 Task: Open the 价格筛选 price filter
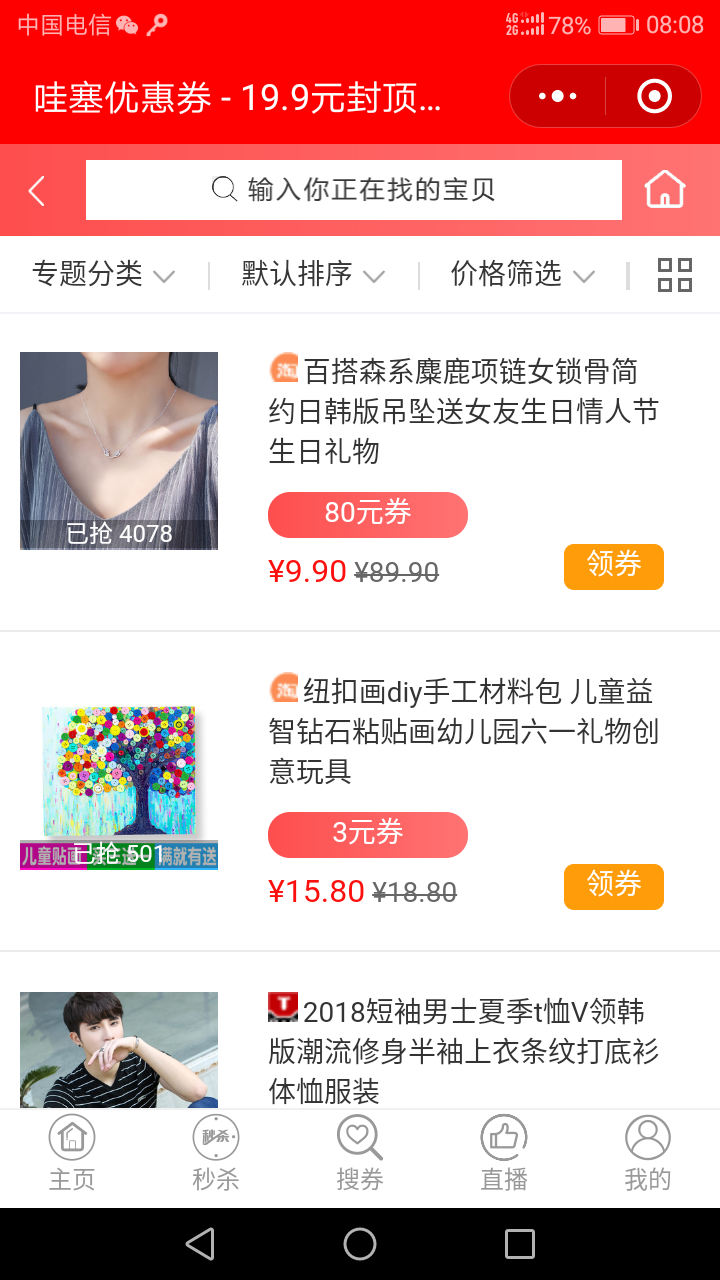(523, 274)
